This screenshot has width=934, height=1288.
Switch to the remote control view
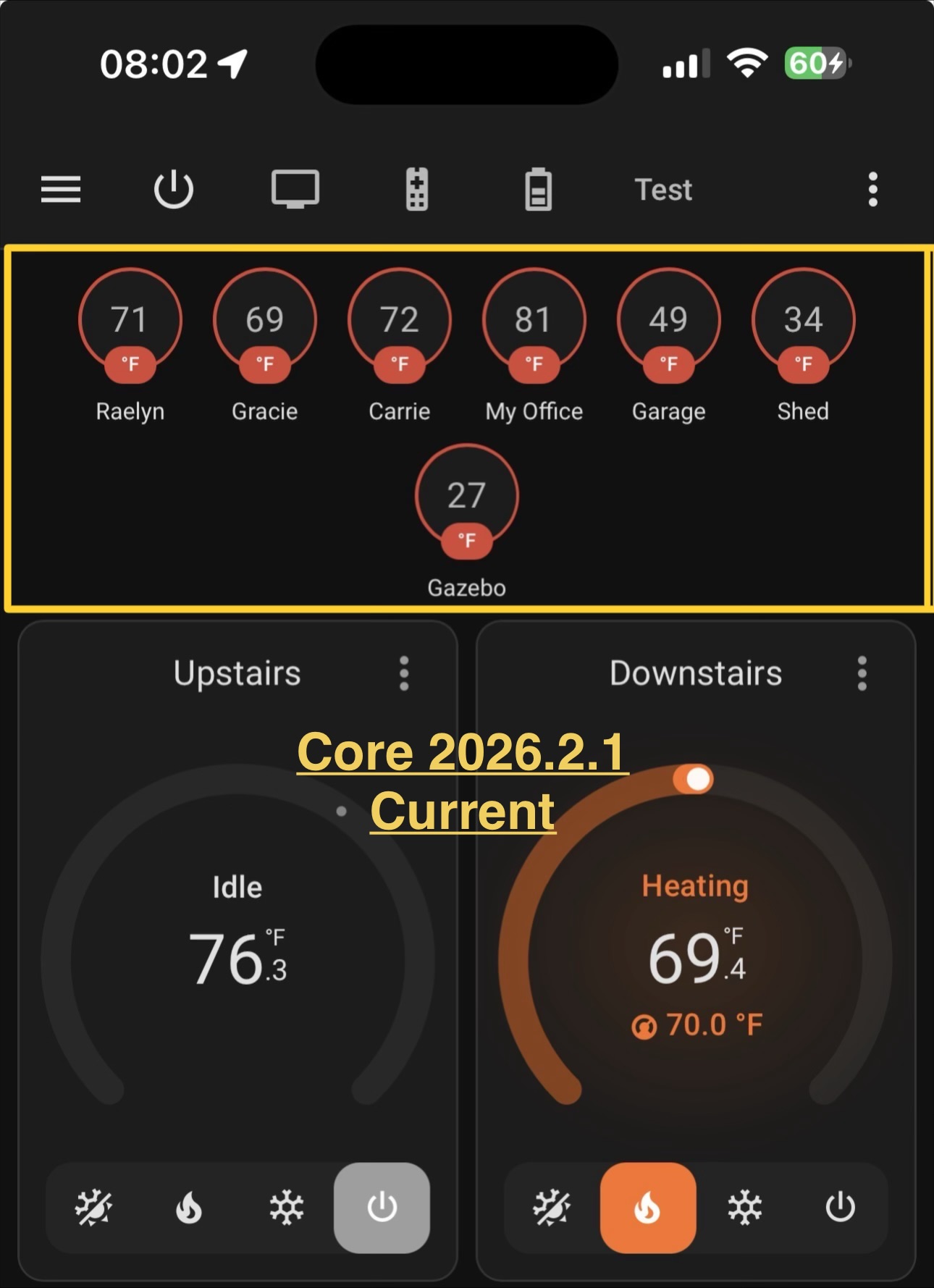click(x=417, y=190)
